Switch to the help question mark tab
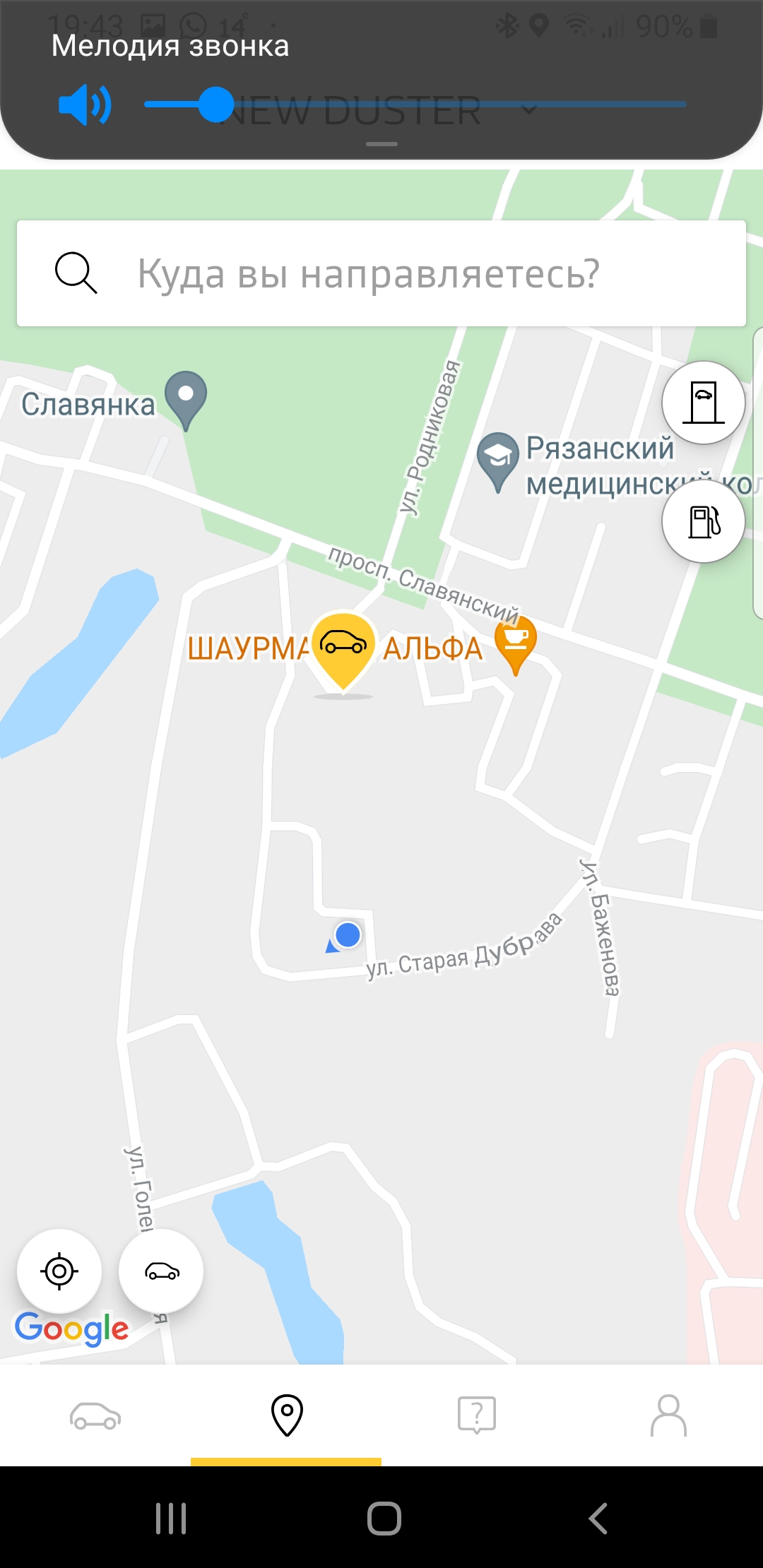Image resolution: width=763 pixels, height=1568 pixels. tap(477, 1415)
